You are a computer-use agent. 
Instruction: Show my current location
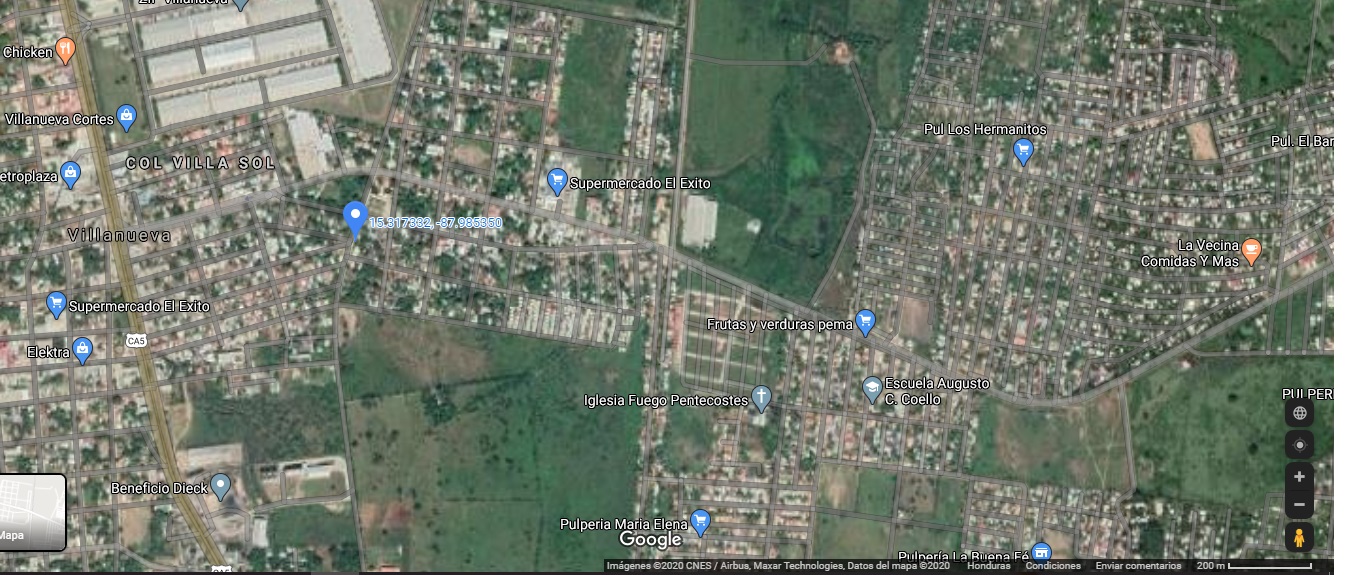(x=1299, y=445)
